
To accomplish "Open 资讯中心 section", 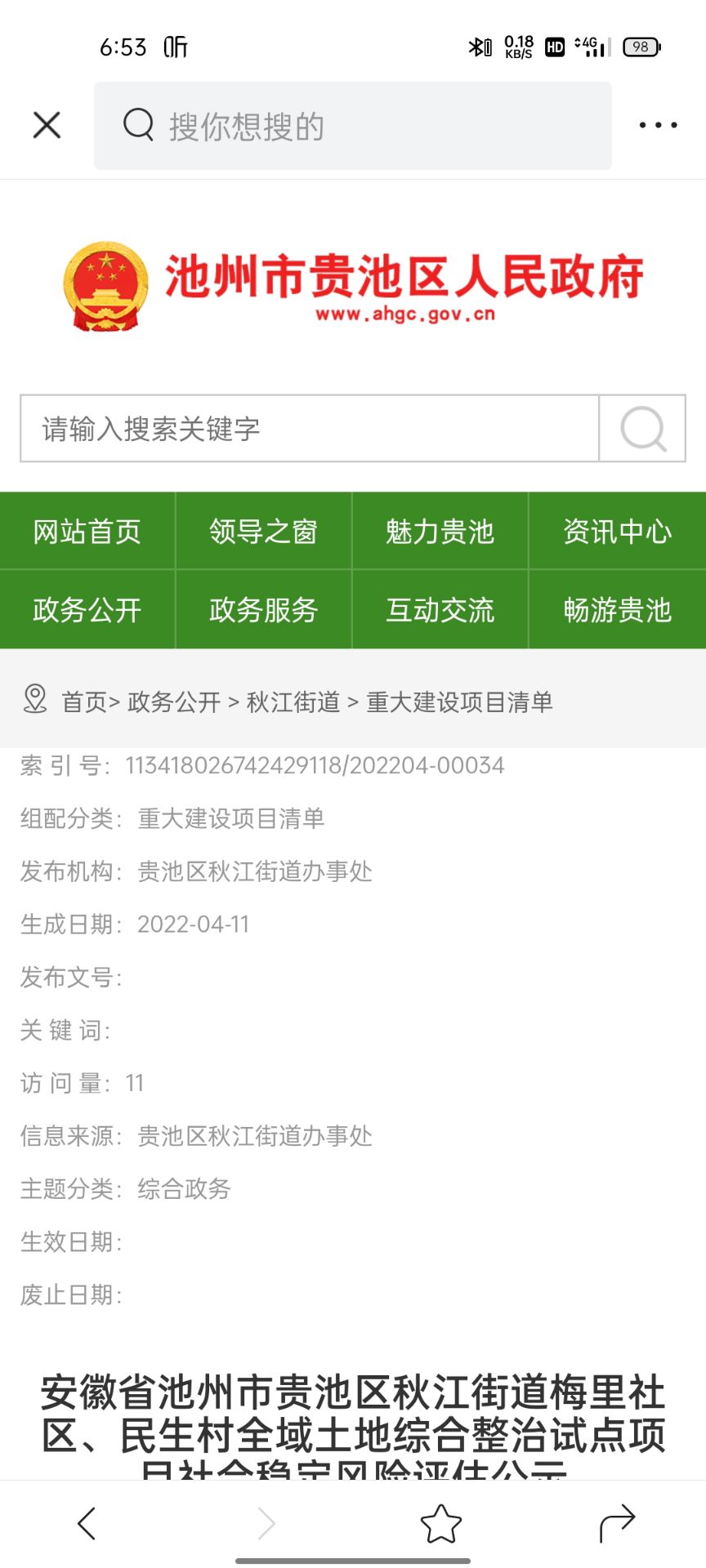I will 617,532.
